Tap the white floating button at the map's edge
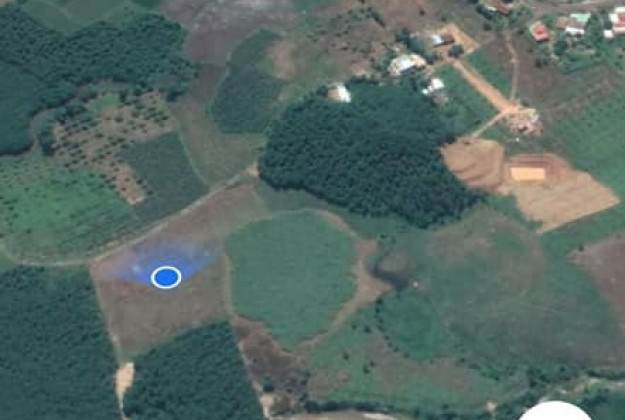Image resolution: width=625 pixels, height=420 pixels. pos(556,413)
